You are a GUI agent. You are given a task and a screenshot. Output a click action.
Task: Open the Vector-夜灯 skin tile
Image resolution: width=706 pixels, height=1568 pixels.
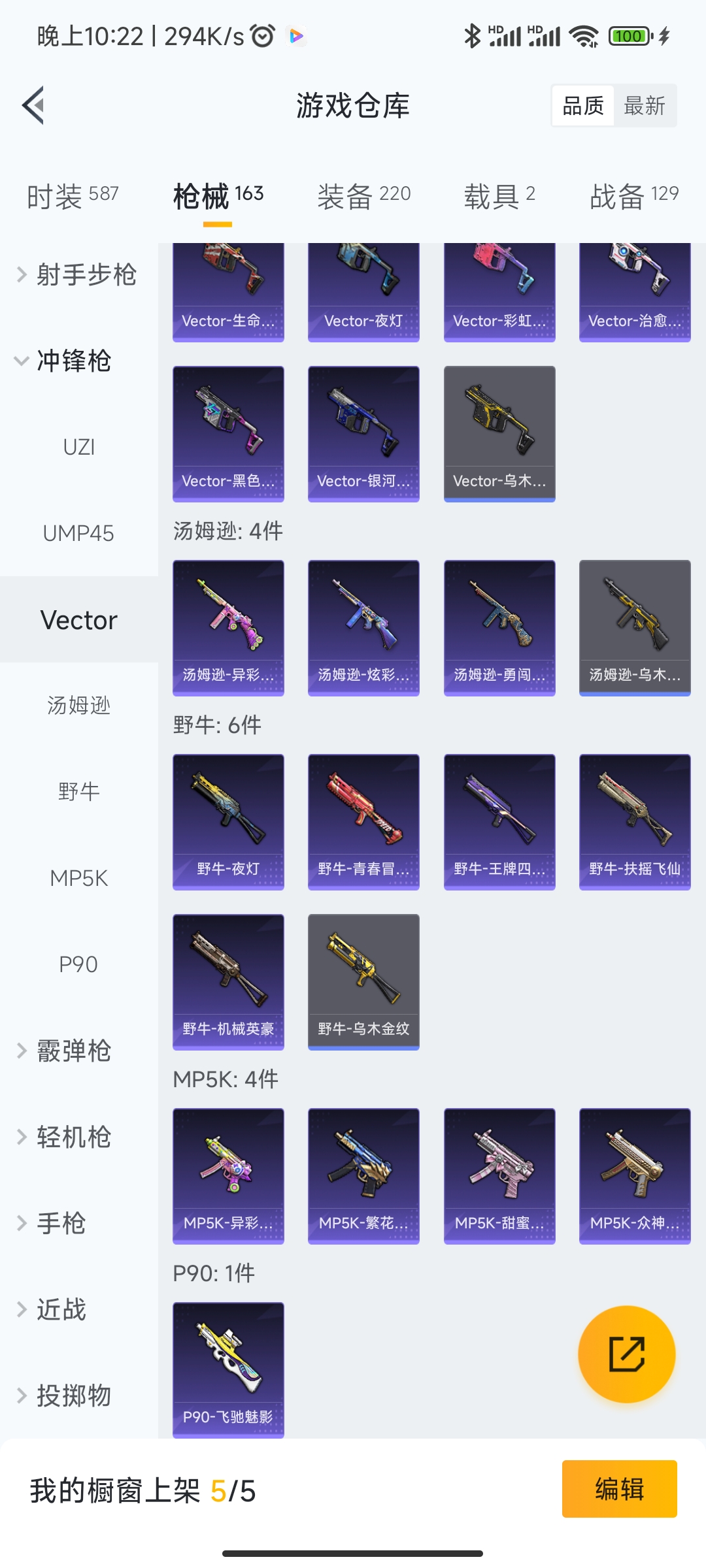tap(363, 292)
